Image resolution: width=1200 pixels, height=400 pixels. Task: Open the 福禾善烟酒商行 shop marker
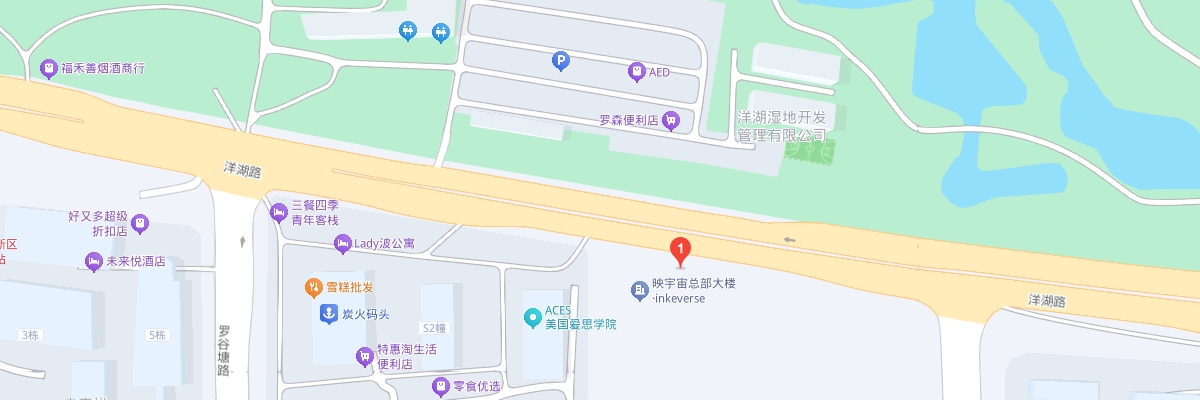coord(48,68)
